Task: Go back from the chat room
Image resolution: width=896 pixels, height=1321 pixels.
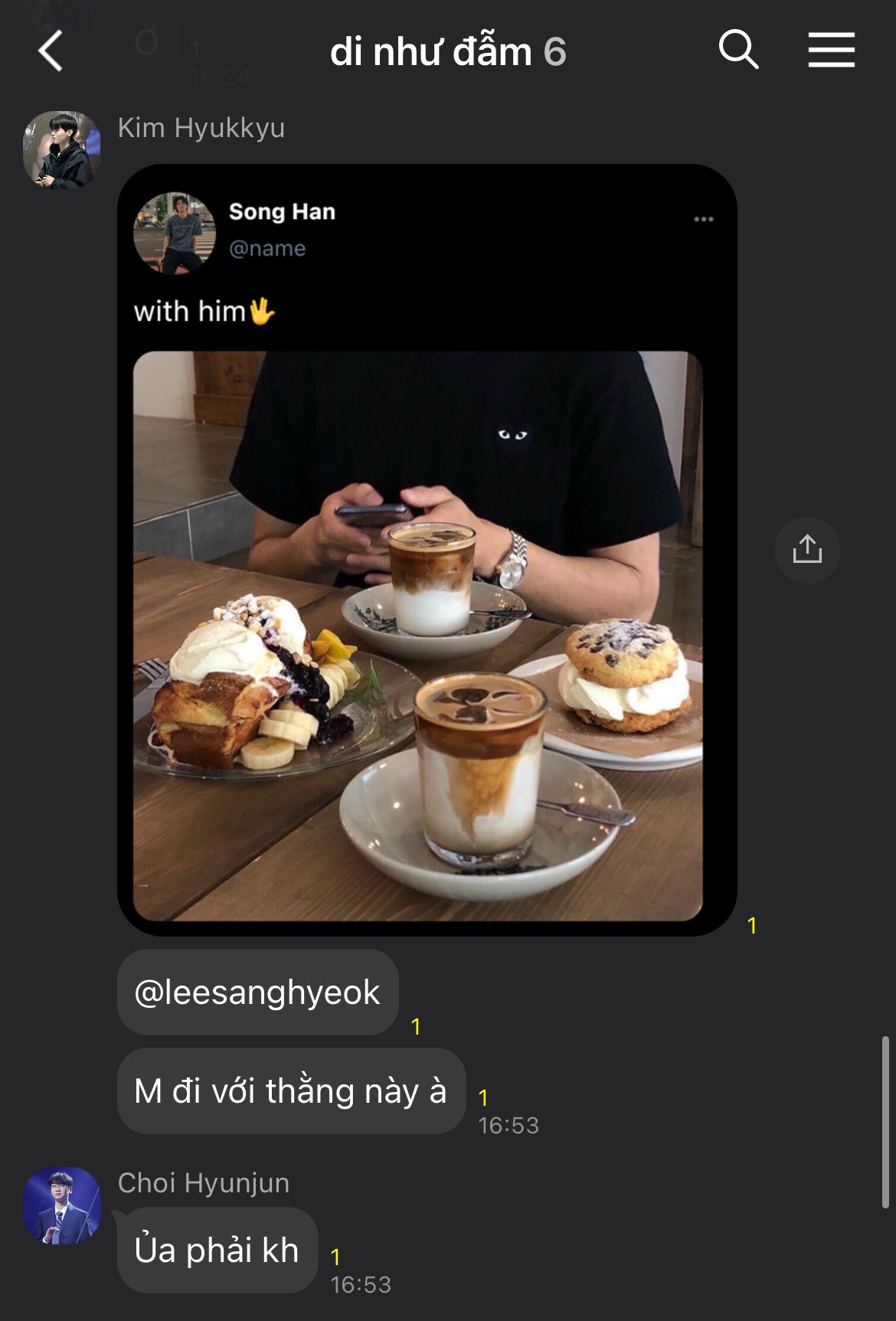Action: (51, 52)
